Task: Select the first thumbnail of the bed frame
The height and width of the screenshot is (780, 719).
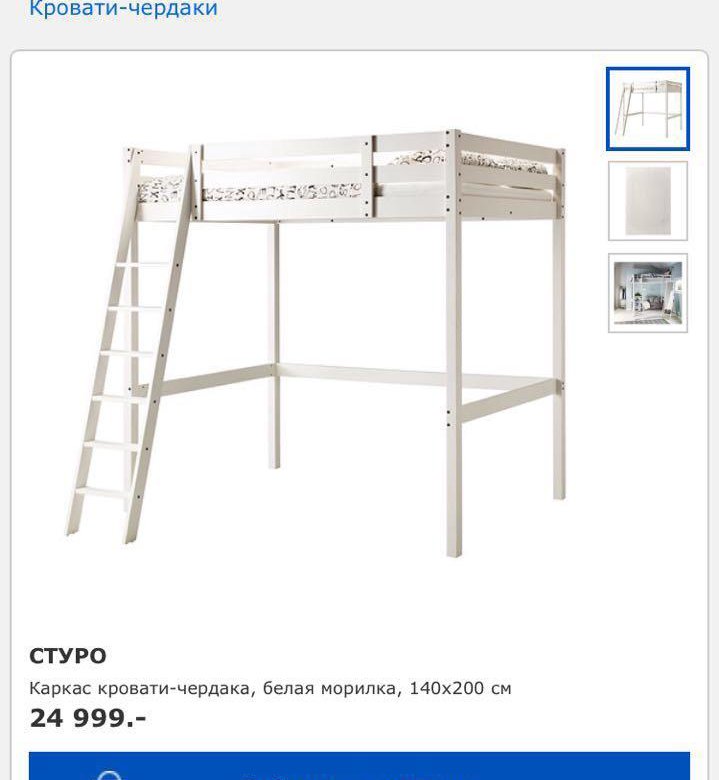Action: pyautogui.click(x=647, y=109)
